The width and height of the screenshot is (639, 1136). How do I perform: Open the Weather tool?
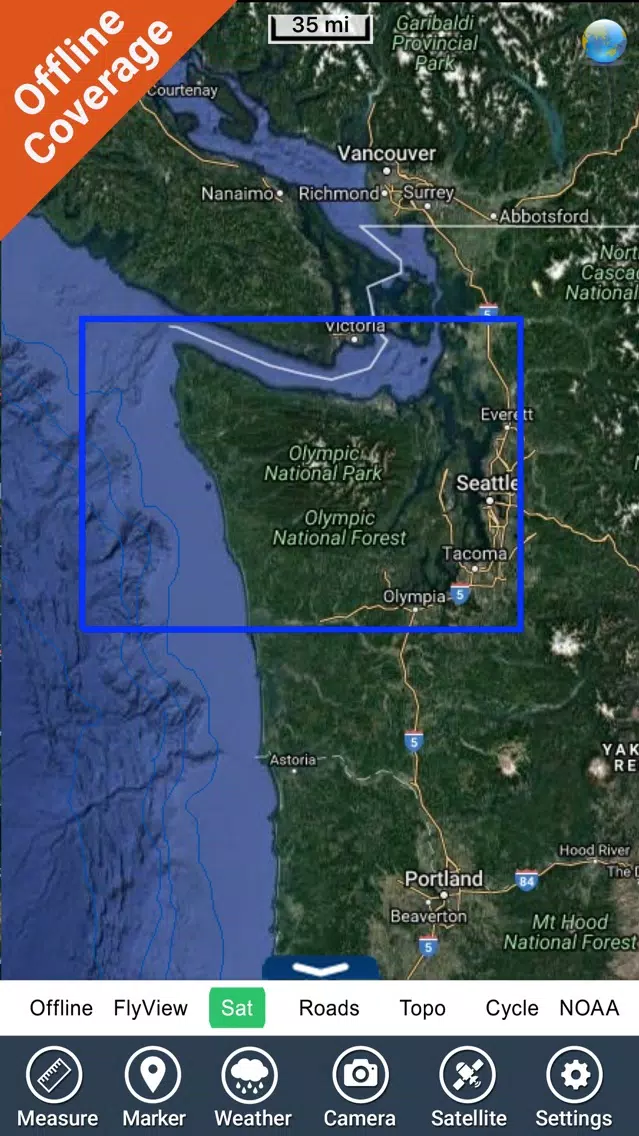[x=253, y=1087]
